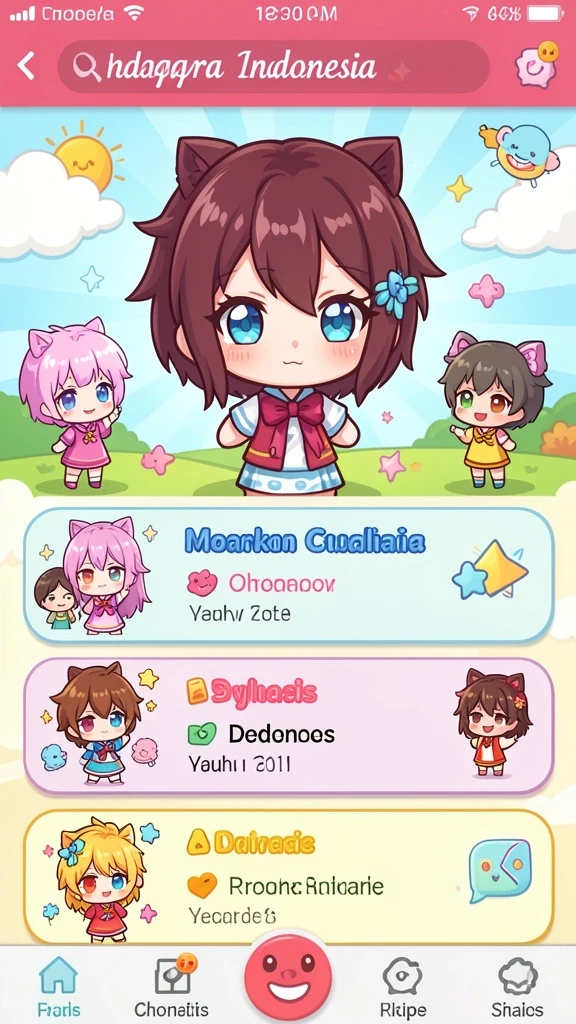576x1024 pixels.
Task: Open the 'Moarkan Cualiaia' card
Action: pyautogui.click(x=289, y=575)
